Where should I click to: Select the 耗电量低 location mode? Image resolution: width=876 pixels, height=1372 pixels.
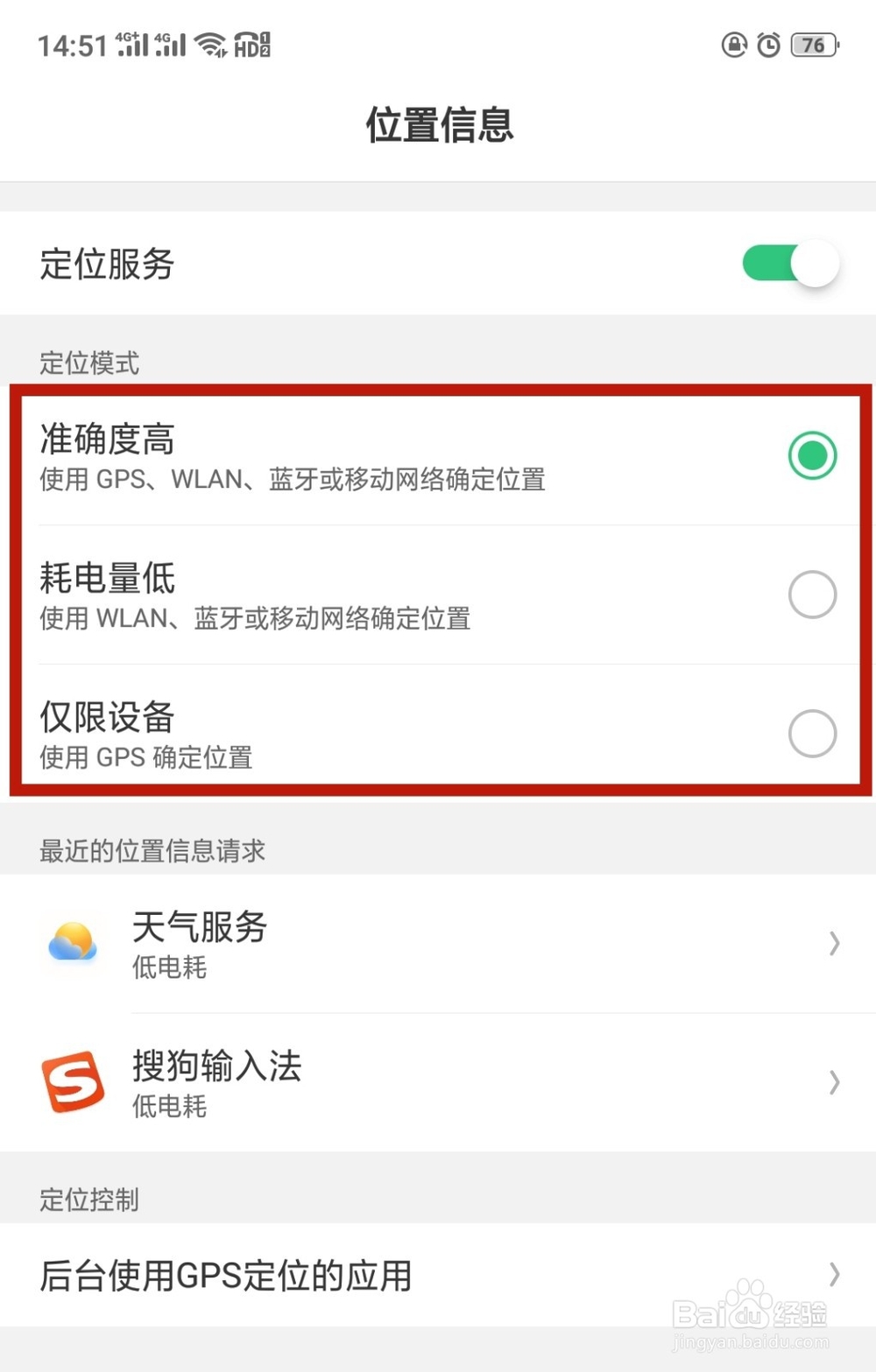tap(812, 594)
